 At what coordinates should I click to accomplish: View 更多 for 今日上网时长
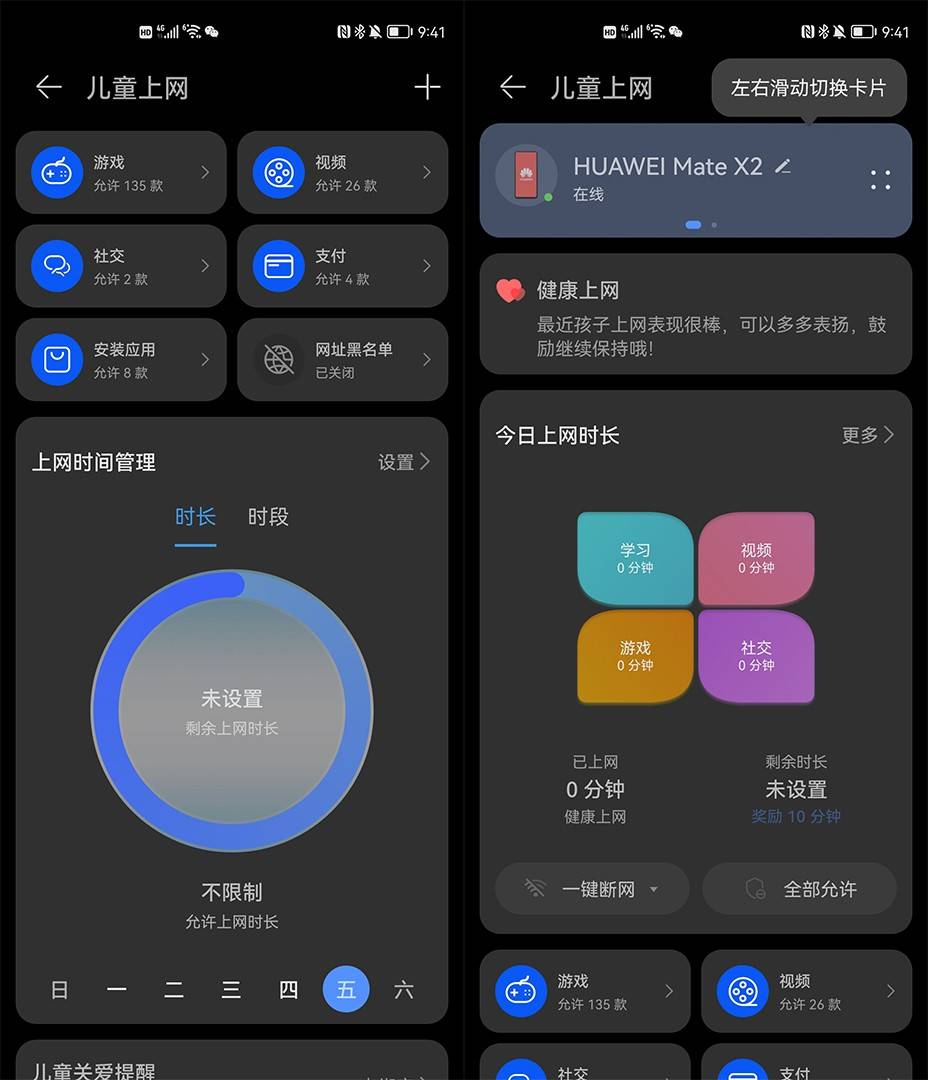867,435
